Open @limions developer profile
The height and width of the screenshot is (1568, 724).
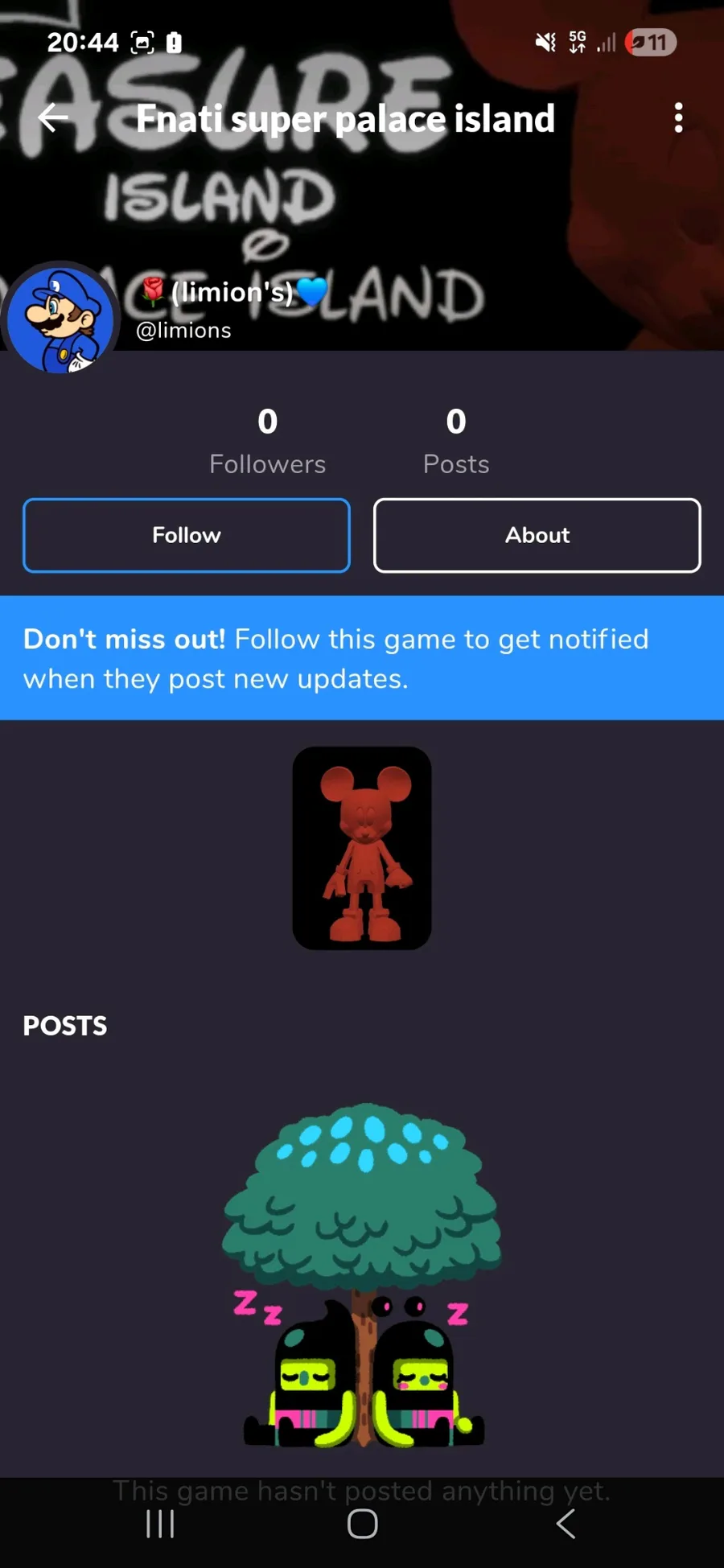pos(183,331)
